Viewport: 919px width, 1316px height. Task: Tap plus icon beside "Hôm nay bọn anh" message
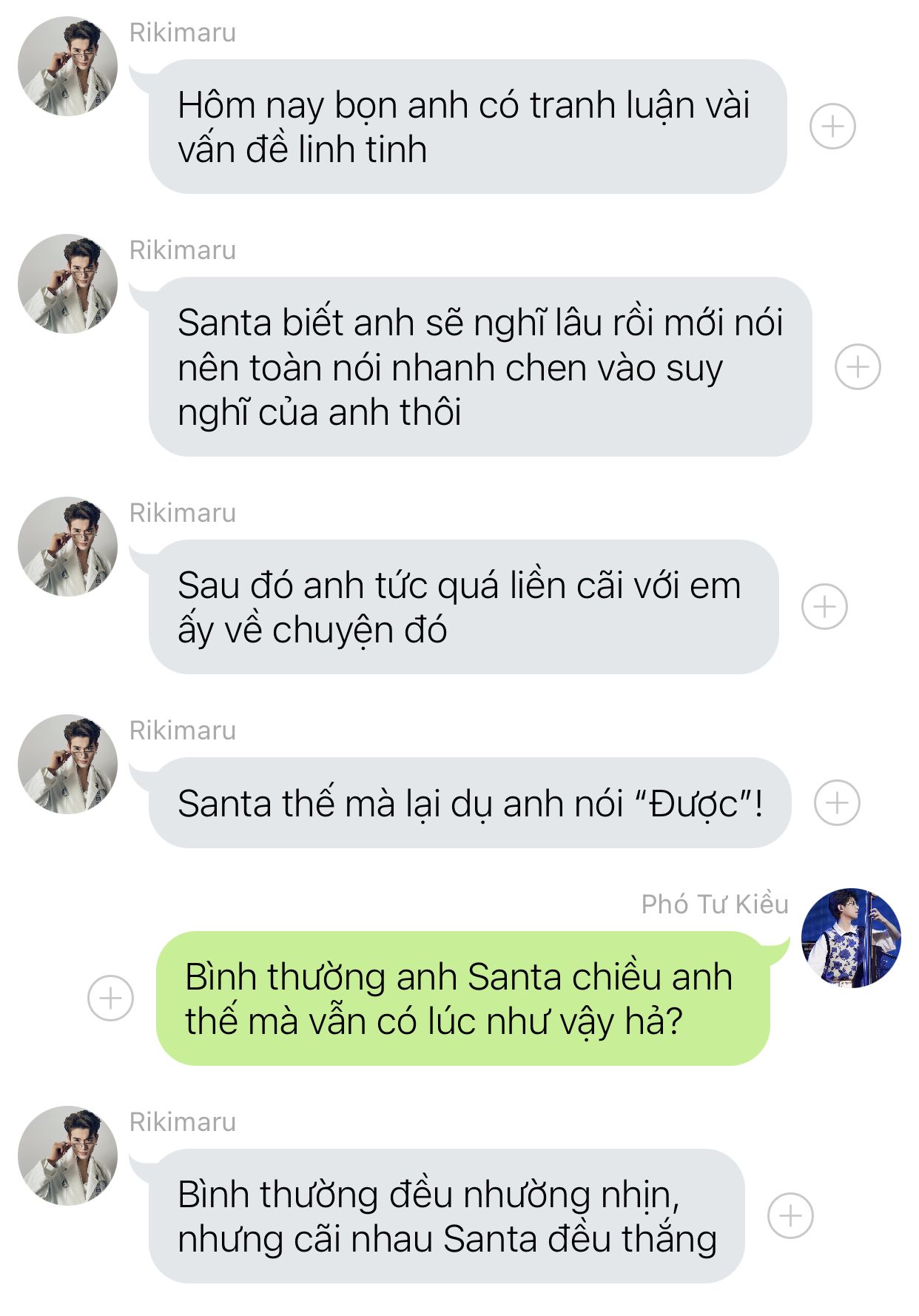point(832,127)
